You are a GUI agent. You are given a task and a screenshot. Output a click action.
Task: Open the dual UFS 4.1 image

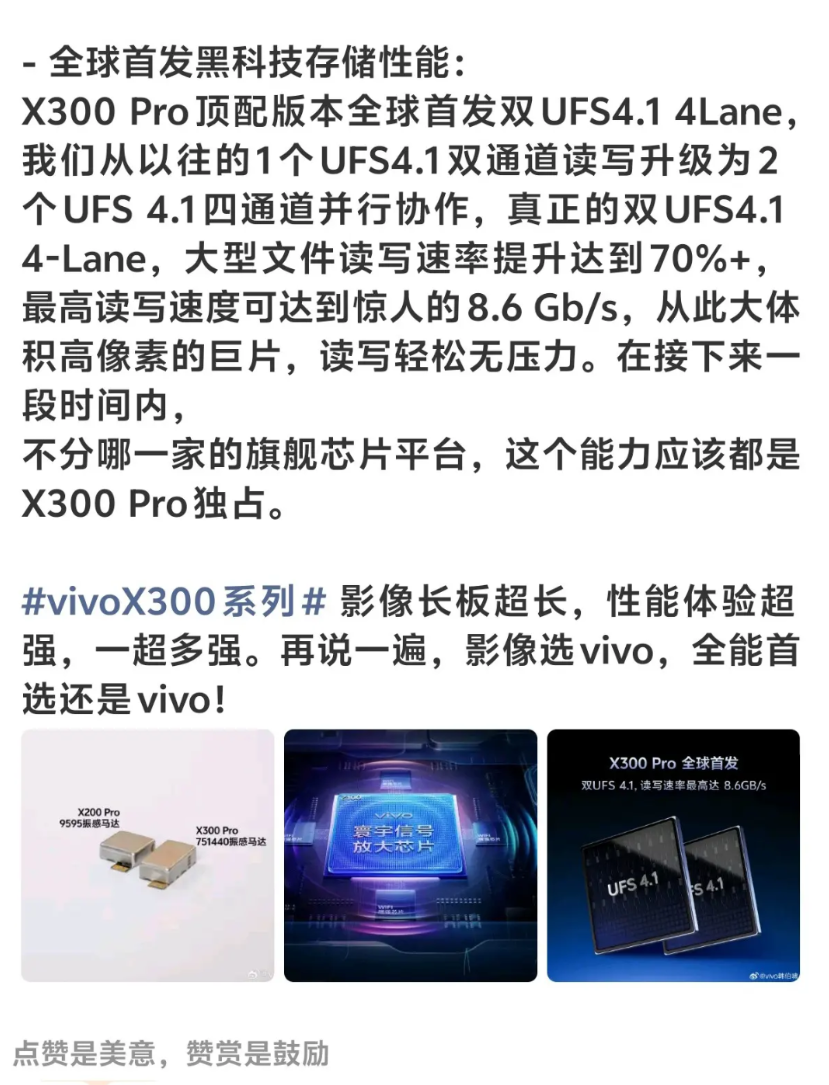pos(673,855)
